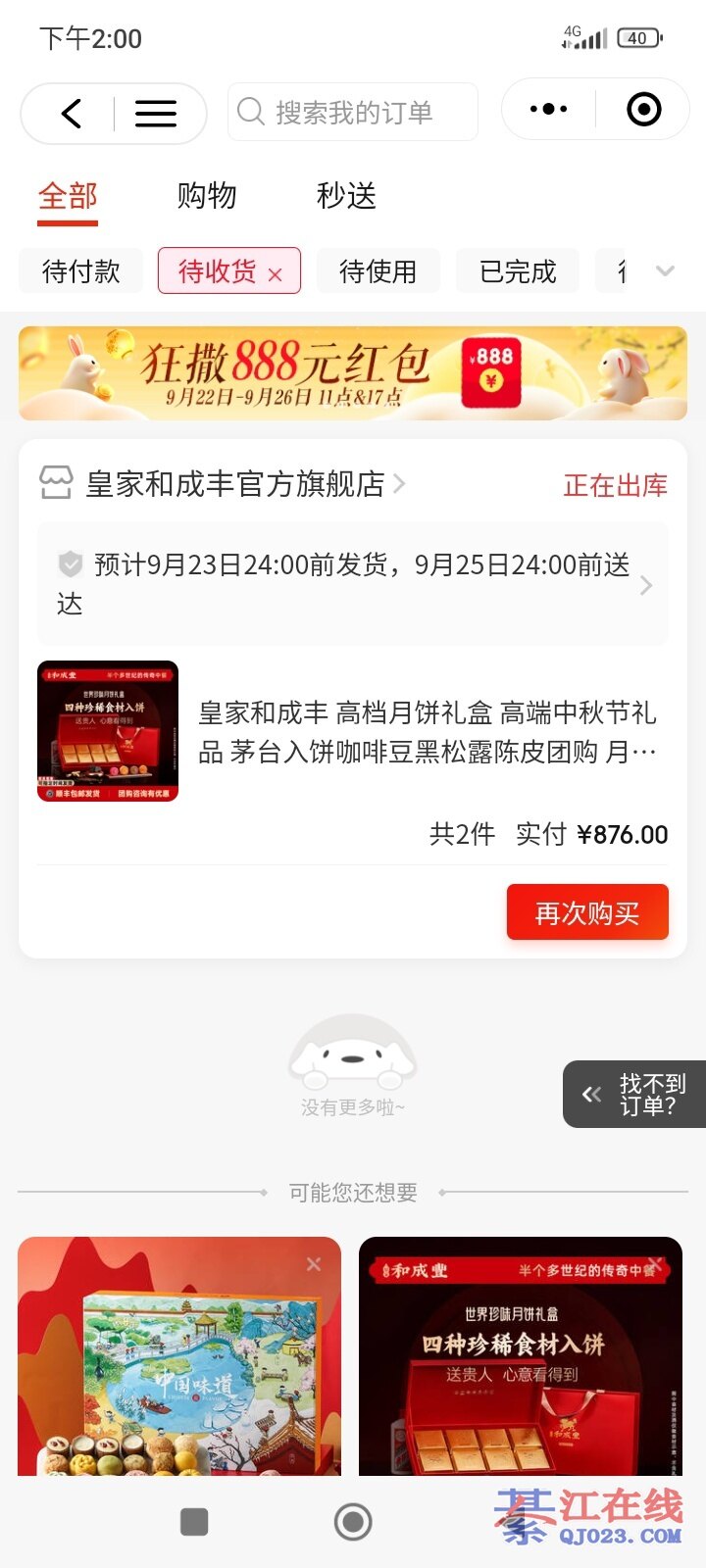Switch to the 购物 tab

(x=207, y=195)
